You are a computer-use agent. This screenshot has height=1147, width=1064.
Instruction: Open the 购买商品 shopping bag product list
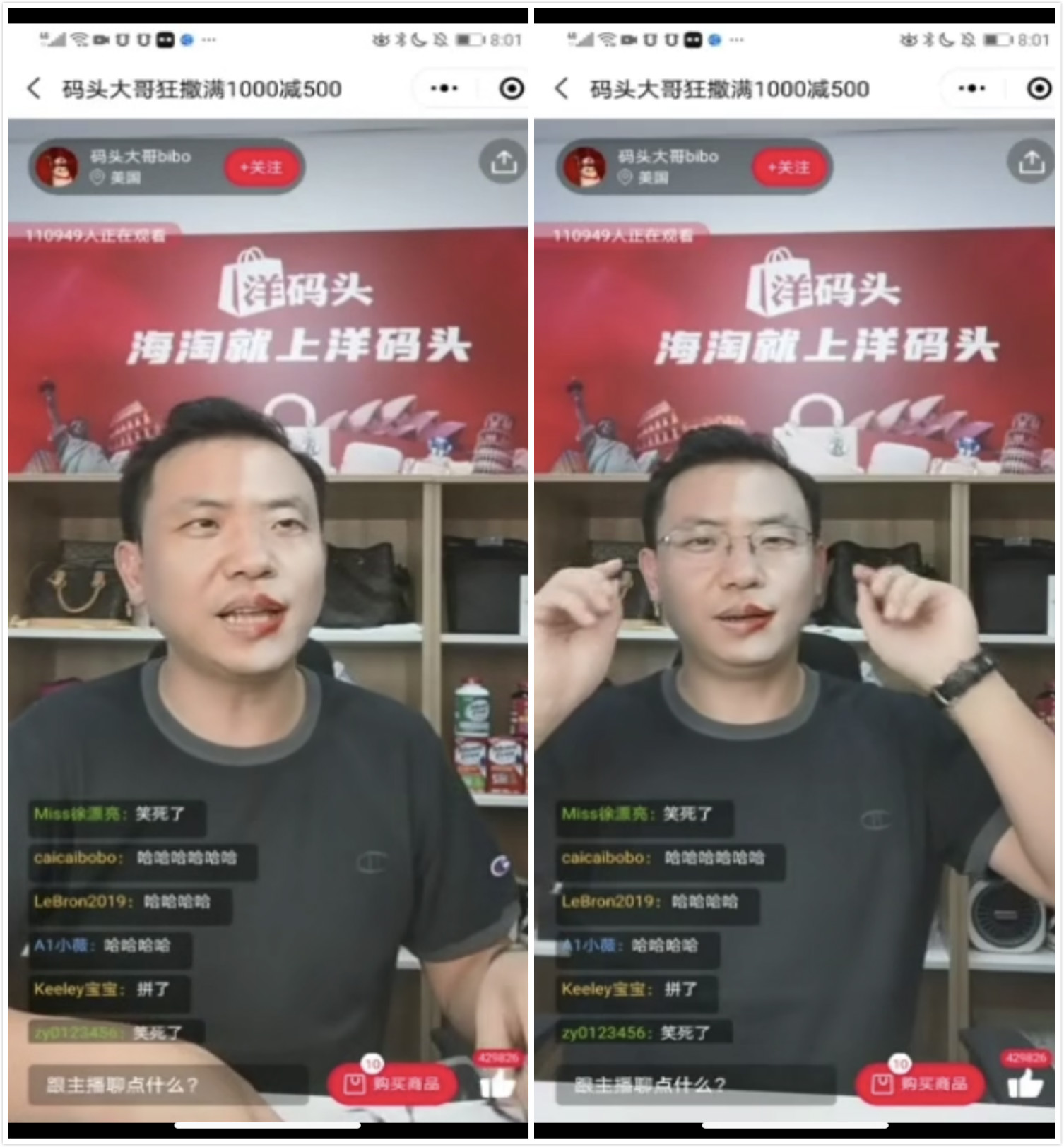[394, 1087]
